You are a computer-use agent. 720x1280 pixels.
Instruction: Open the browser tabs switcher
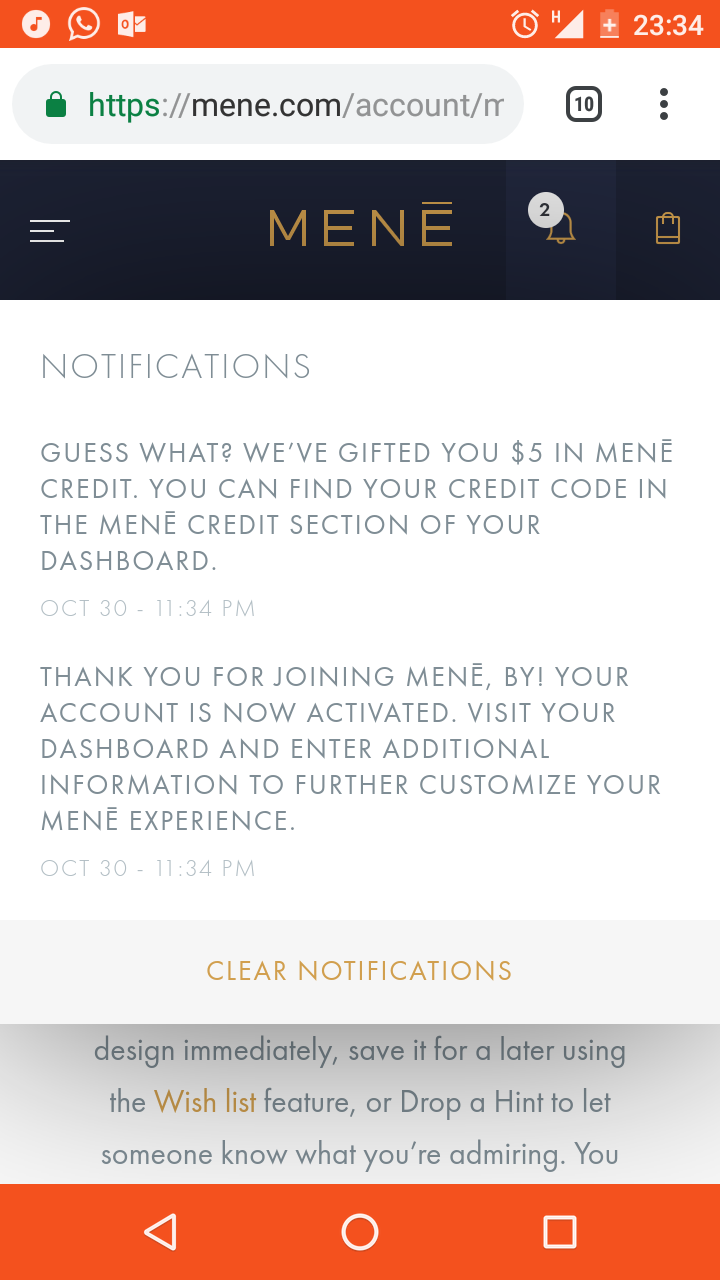[x=584, y=104]
